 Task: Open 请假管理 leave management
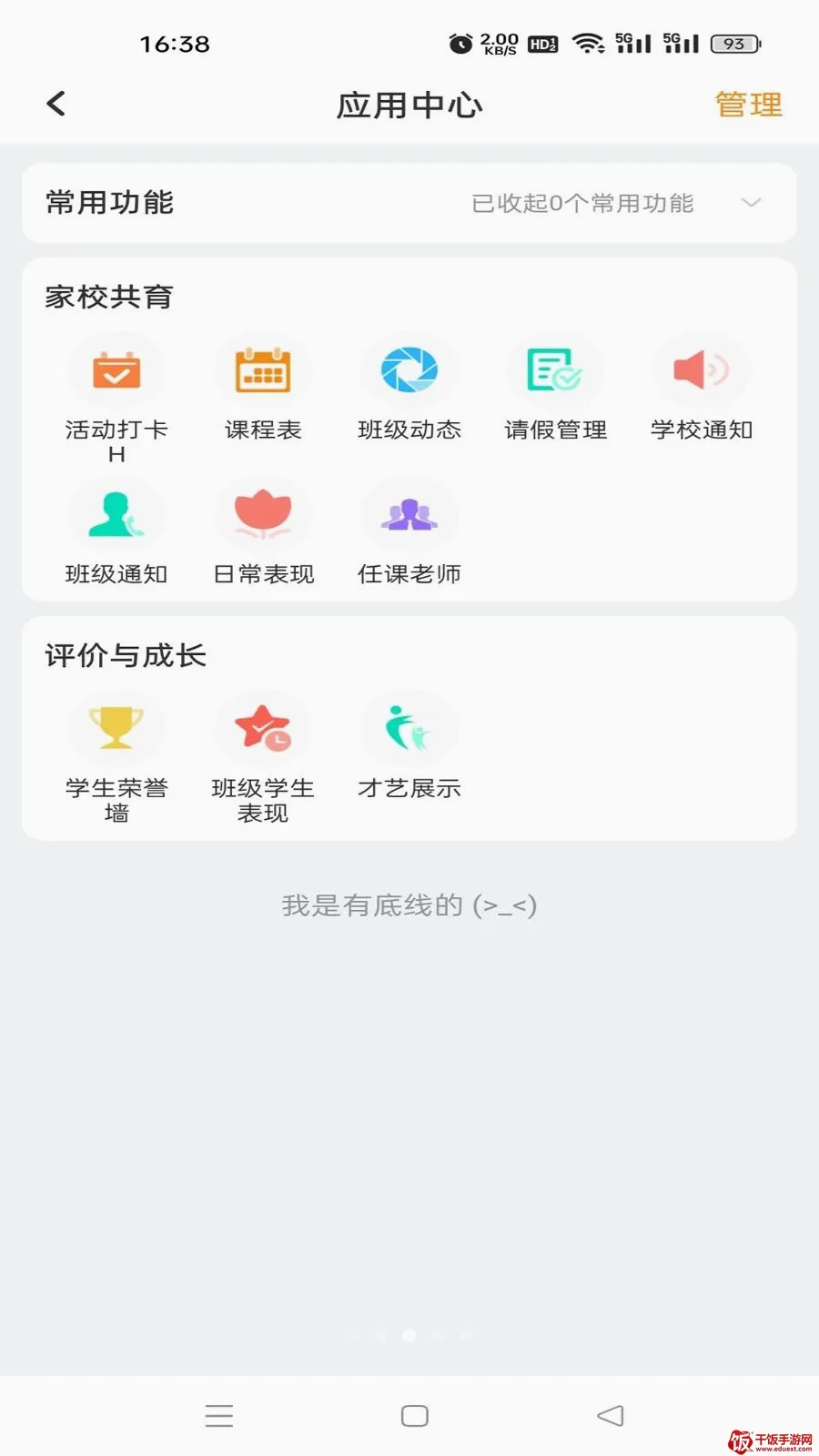point(555,389)
